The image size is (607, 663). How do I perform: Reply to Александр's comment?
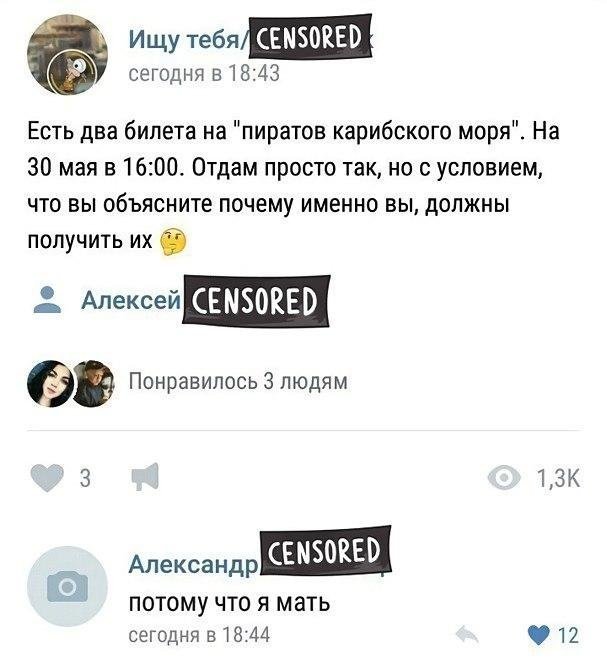click(x=465, y=634)
